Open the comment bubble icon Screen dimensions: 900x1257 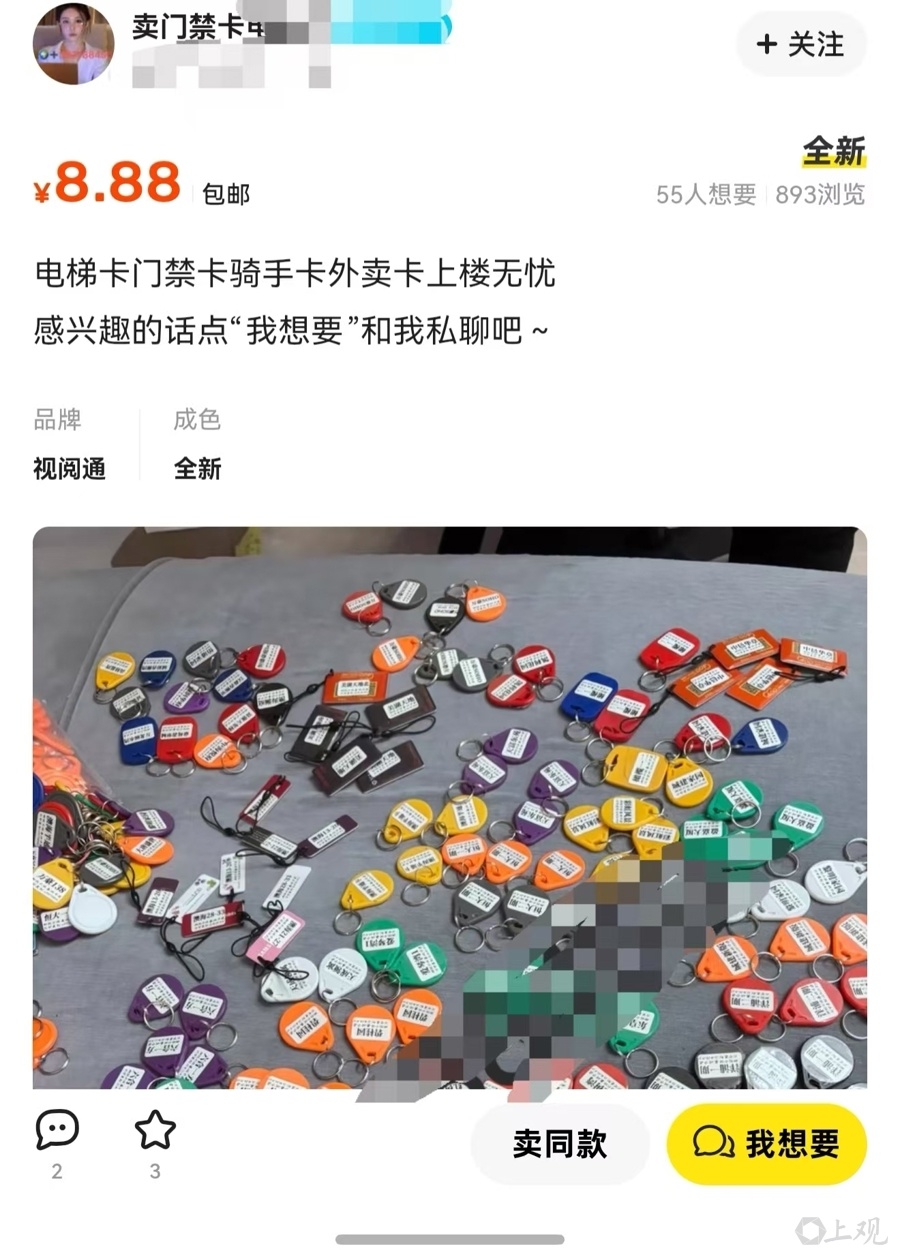[58, 1130]
